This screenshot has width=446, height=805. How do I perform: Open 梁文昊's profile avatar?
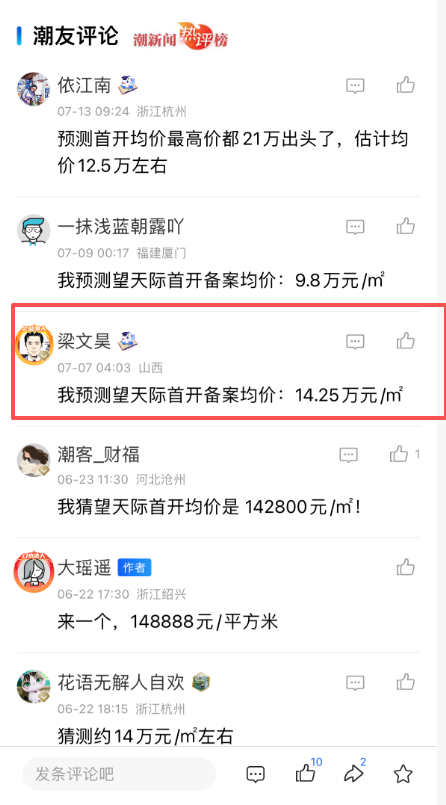click(33, 344)
